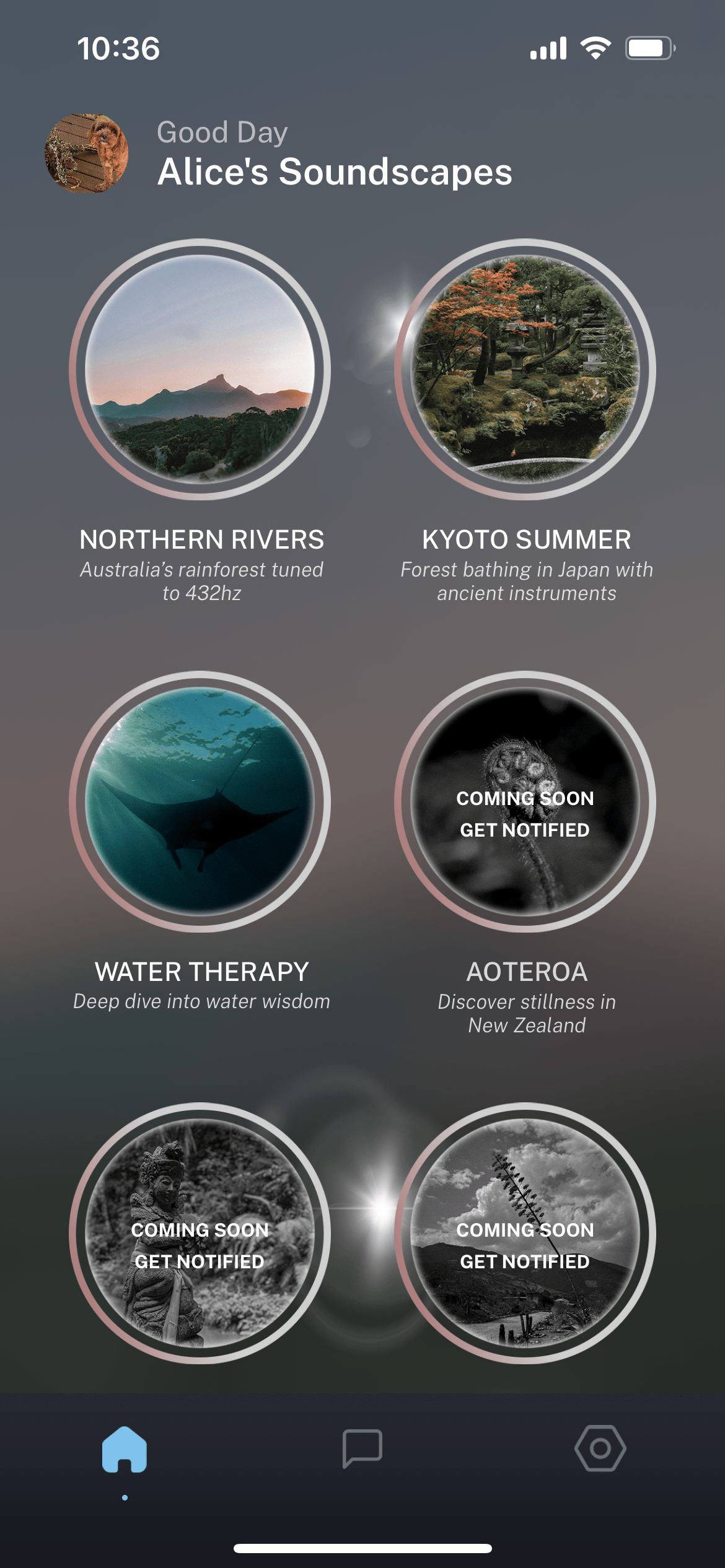The width and height of the screenshot is (725, 1568).
Task: Play the Northern Rivers soundscape
Action: point(200,369)
